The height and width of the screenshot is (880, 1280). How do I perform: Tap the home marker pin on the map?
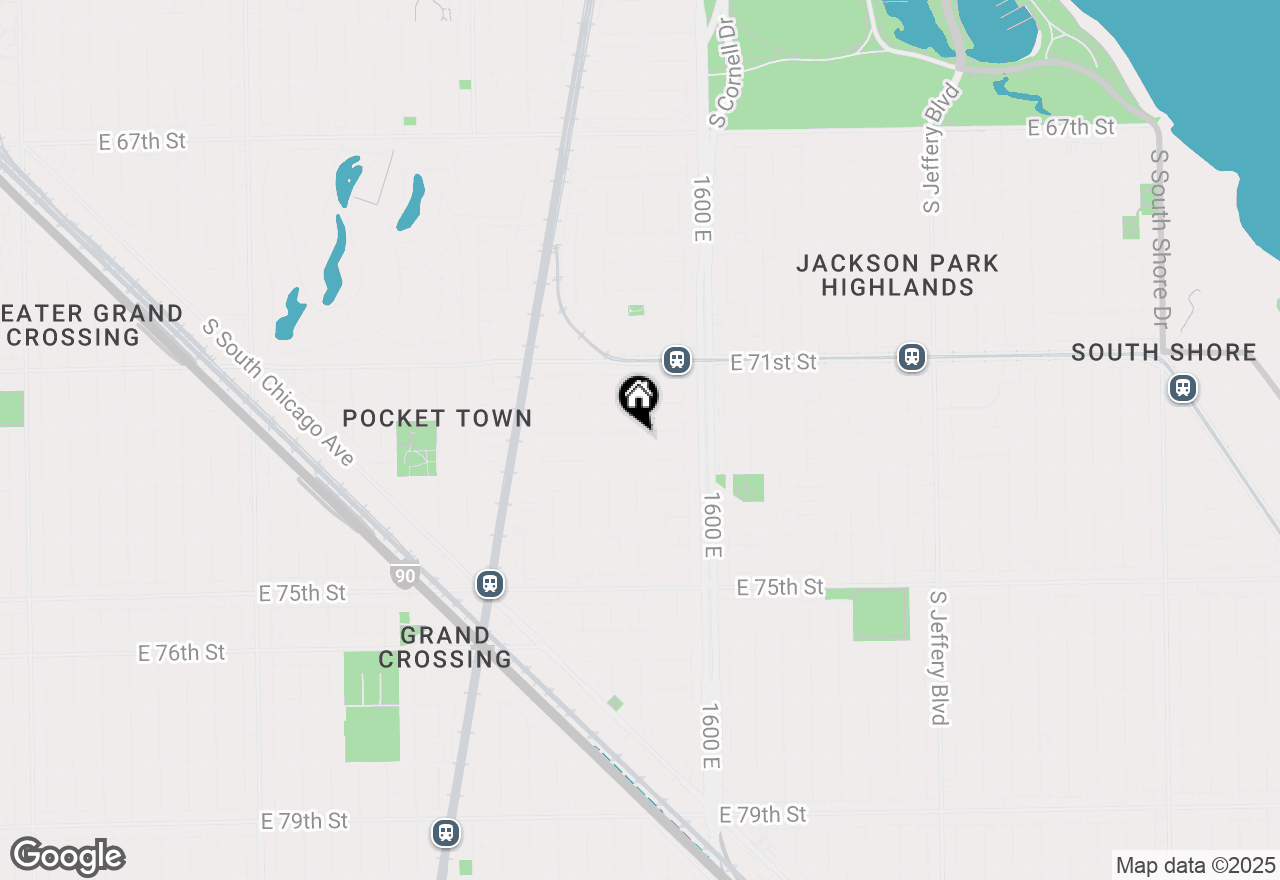(638, 398)
